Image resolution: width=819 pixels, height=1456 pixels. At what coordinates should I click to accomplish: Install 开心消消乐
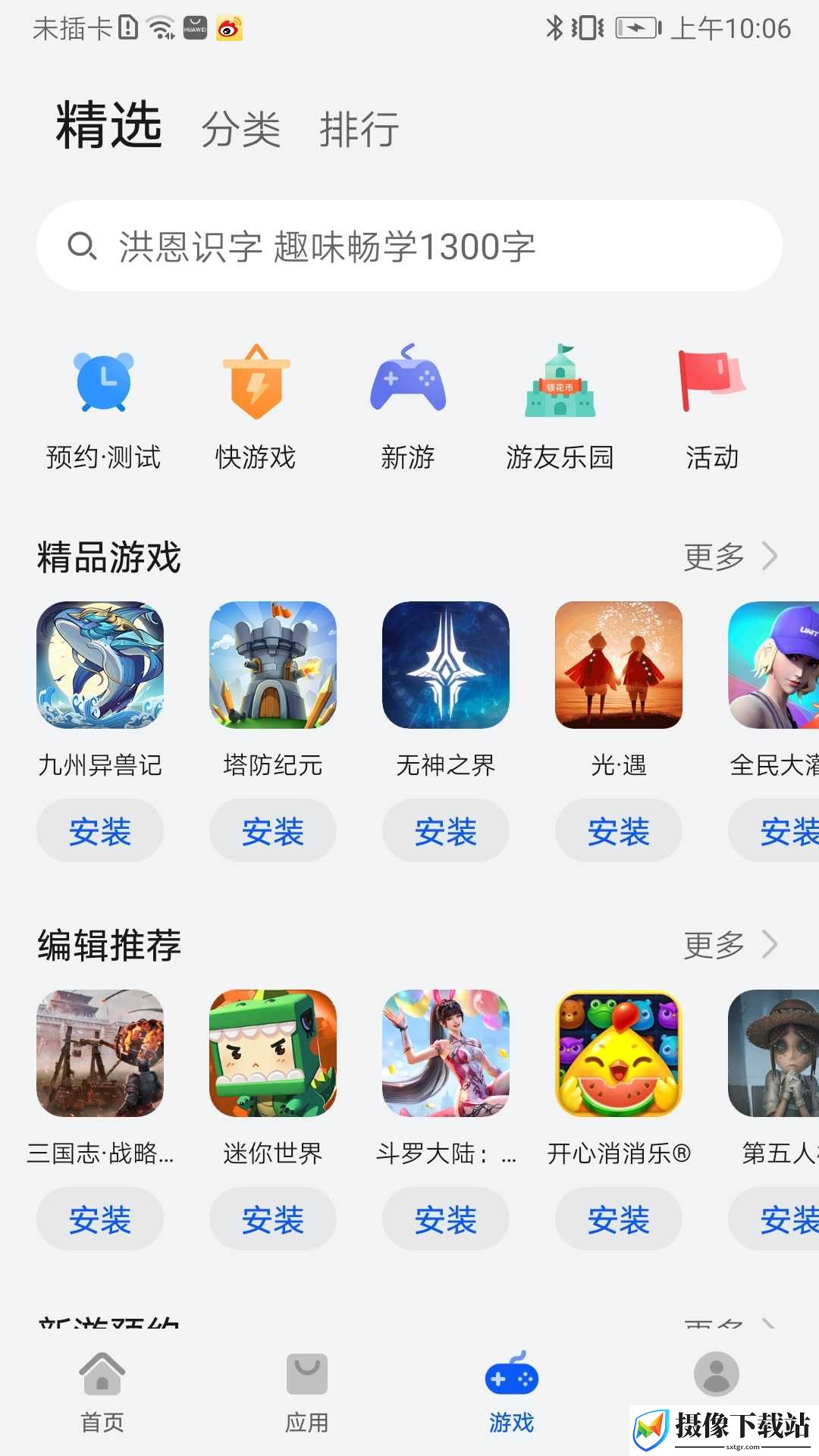pos(619,1219)
